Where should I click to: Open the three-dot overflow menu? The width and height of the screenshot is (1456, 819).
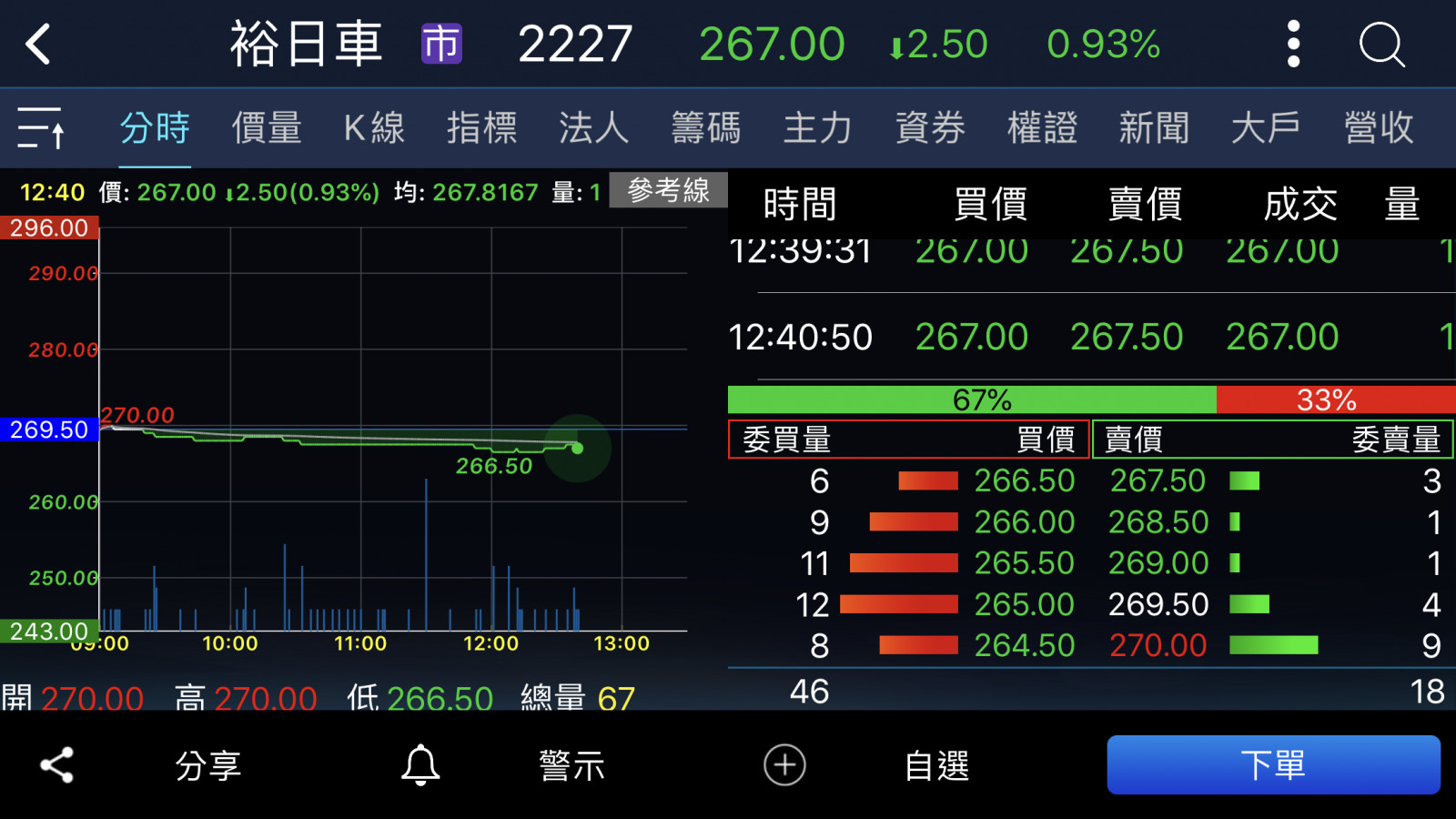1293,45
